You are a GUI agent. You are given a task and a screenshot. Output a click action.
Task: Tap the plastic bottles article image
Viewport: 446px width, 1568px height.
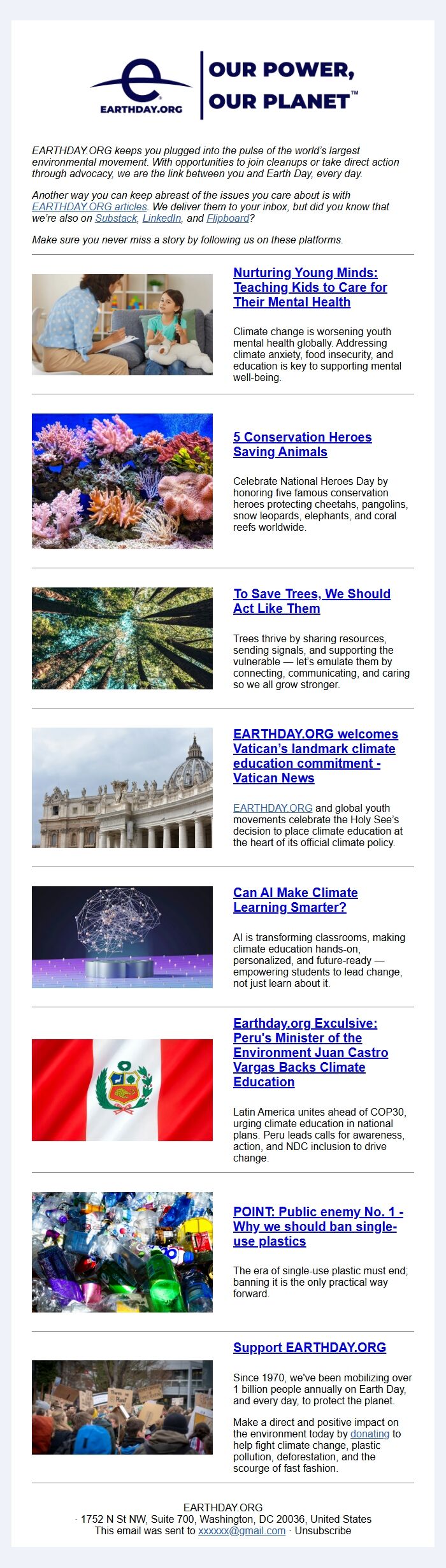click(x=122, y=1252)
